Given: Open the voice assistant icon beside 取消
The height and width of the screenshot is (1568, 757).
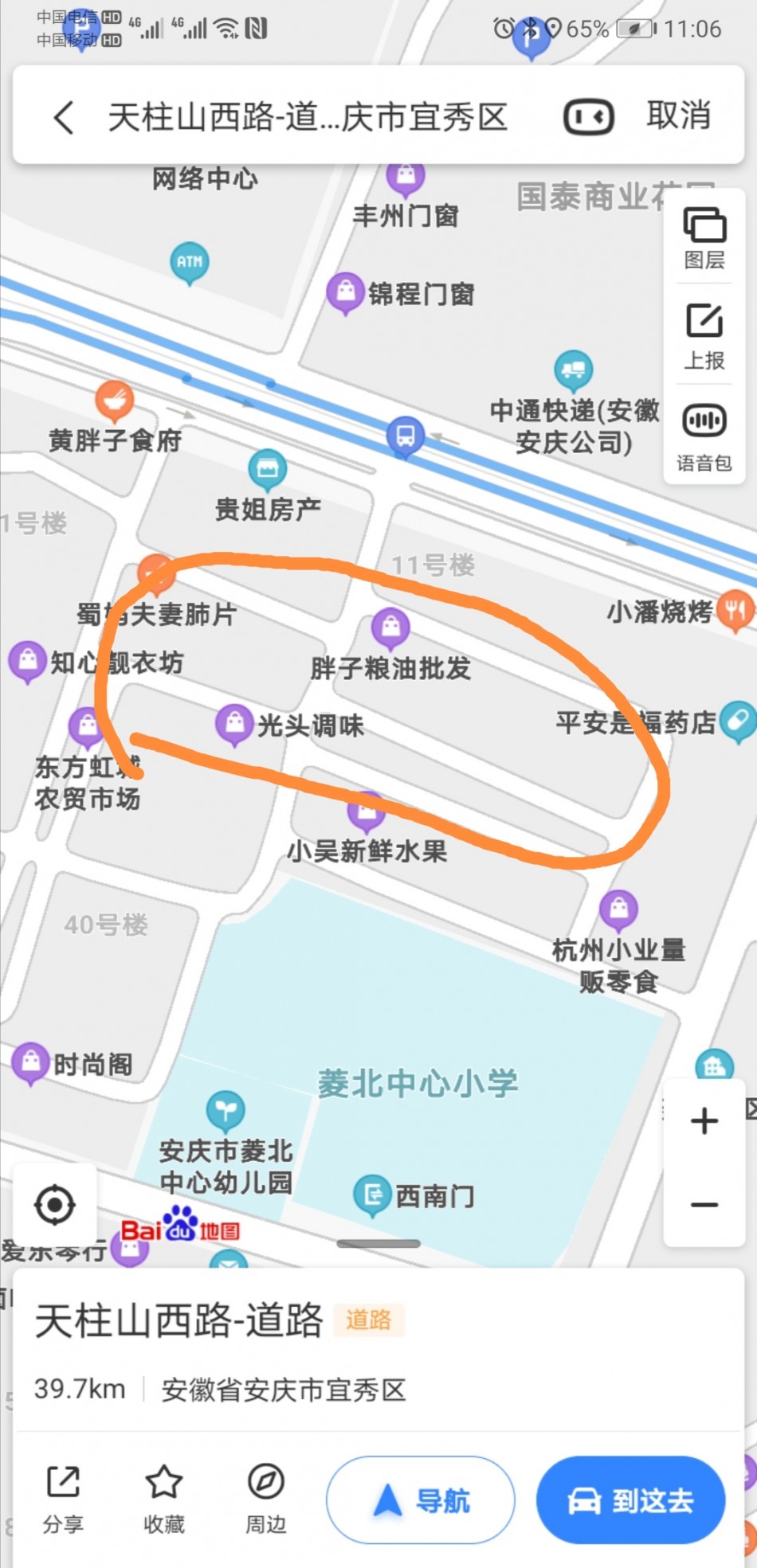Looking at the screenshot, I should coord(588,118).
